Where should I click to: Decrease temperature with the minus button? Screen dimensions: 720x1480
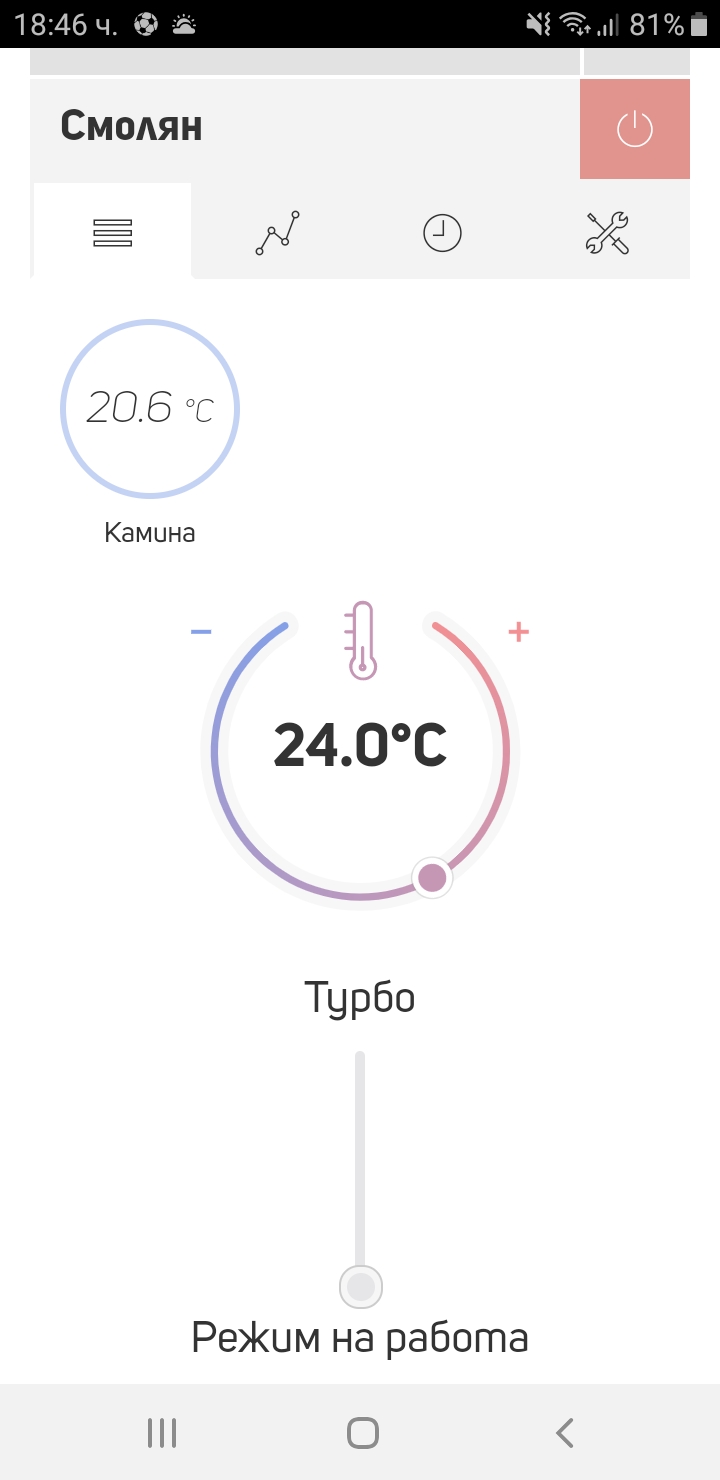tap(201, 632)
